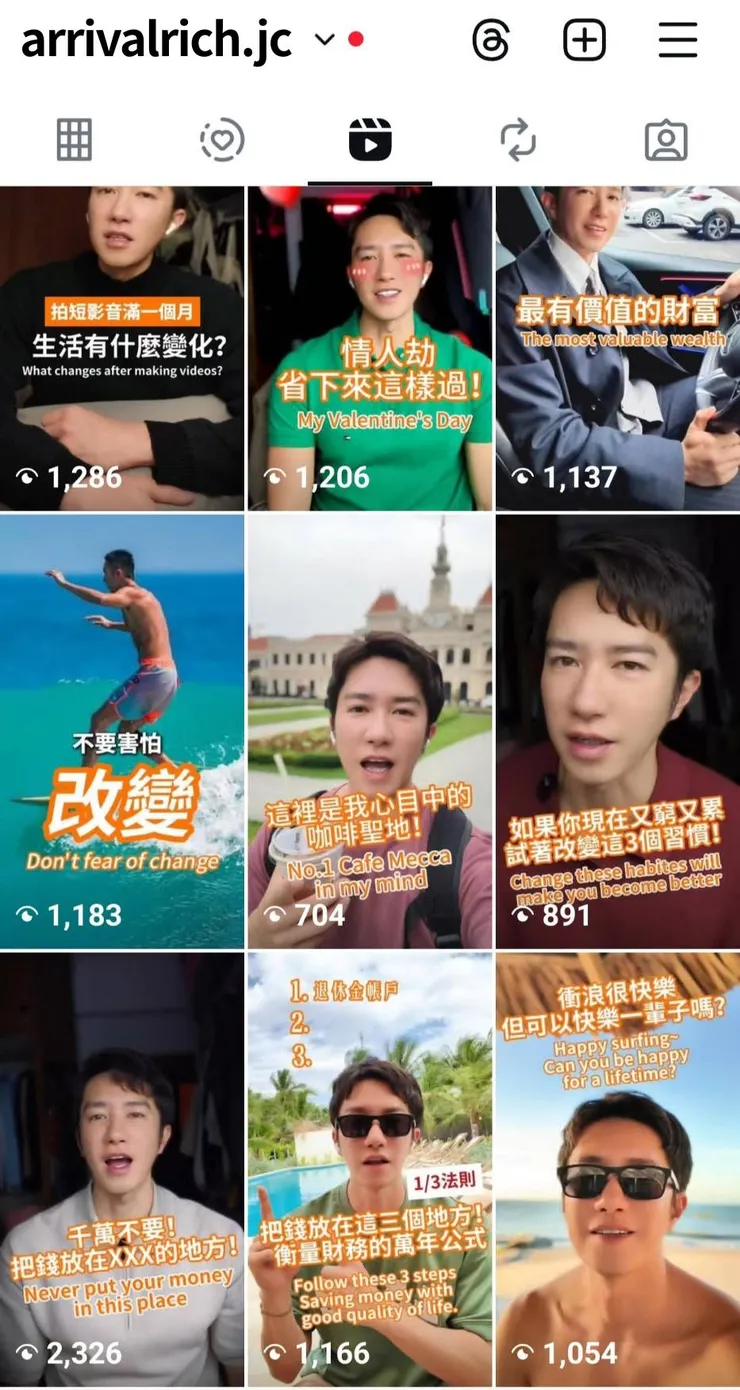Select the Reels tab

coord(370,140)
